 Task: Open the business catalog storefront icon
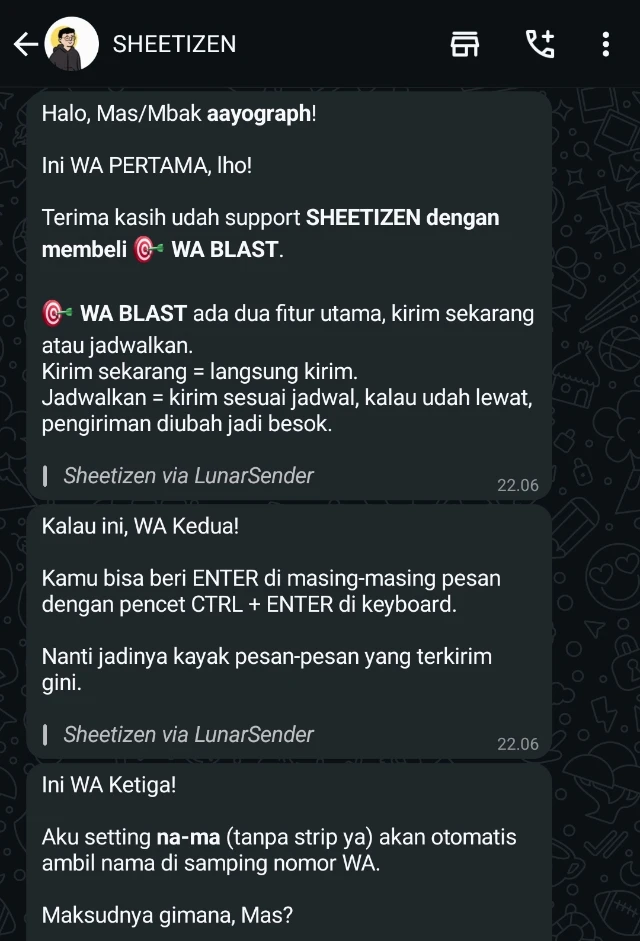point(465,44)
